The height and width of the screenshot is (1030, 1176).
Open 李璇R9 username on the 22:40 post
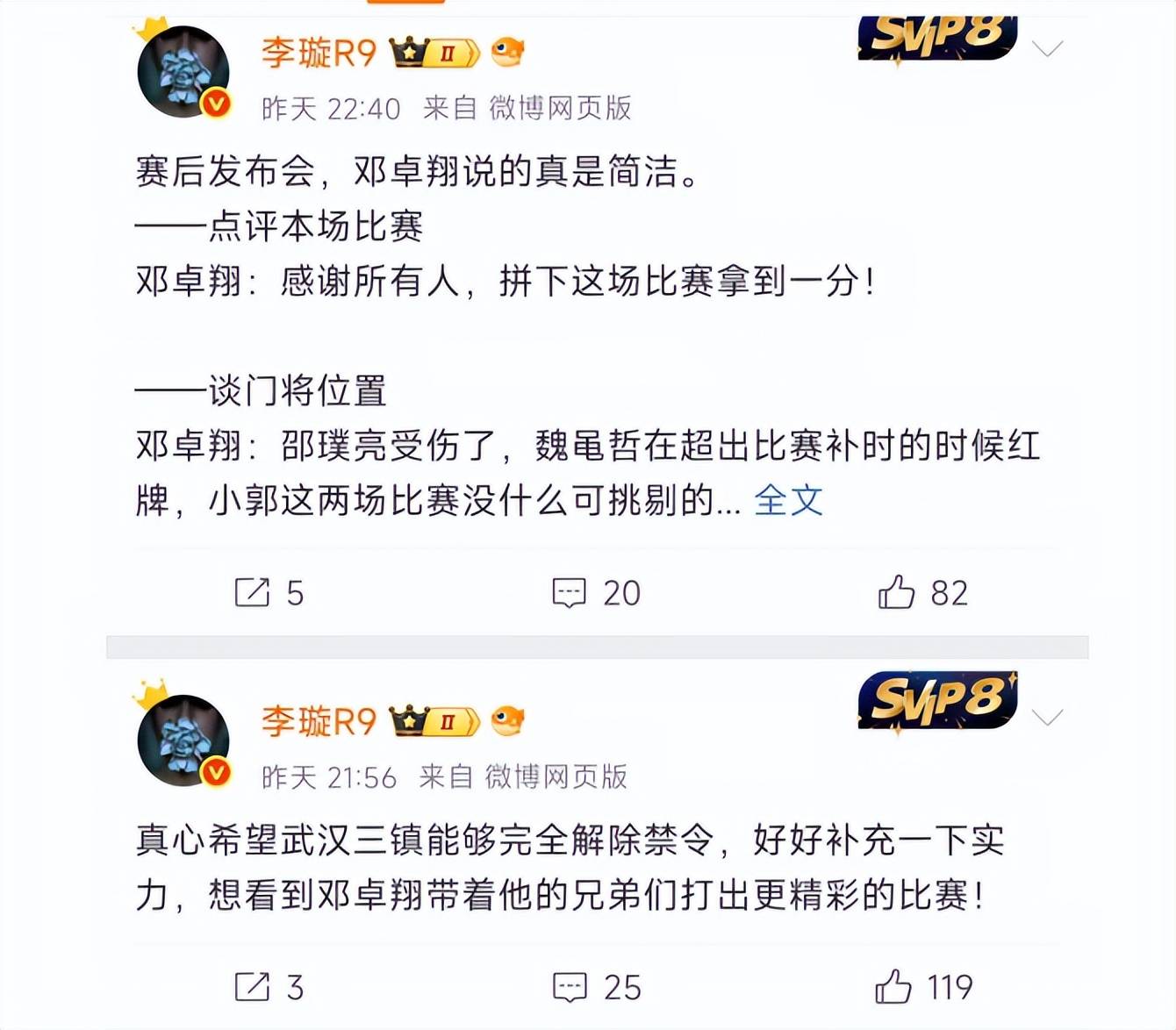(318, 54)
